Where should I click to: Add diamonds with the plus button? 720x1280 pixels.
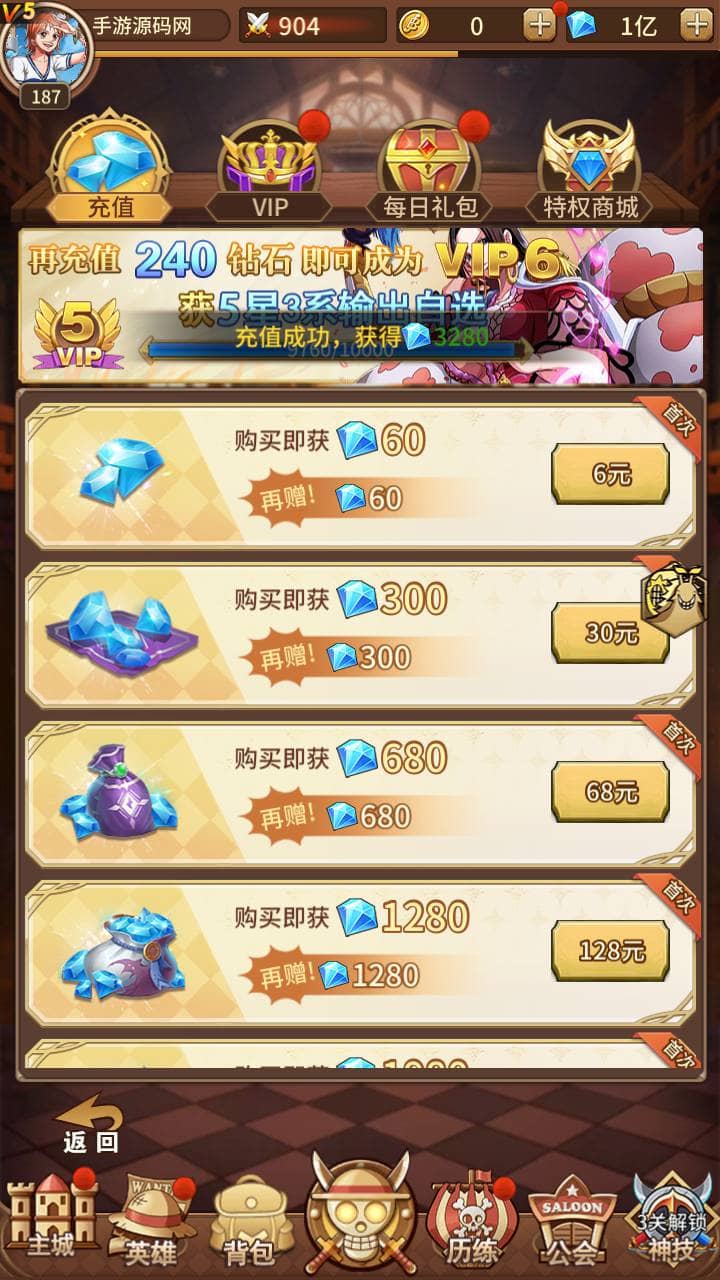click(x=696, y=25)
